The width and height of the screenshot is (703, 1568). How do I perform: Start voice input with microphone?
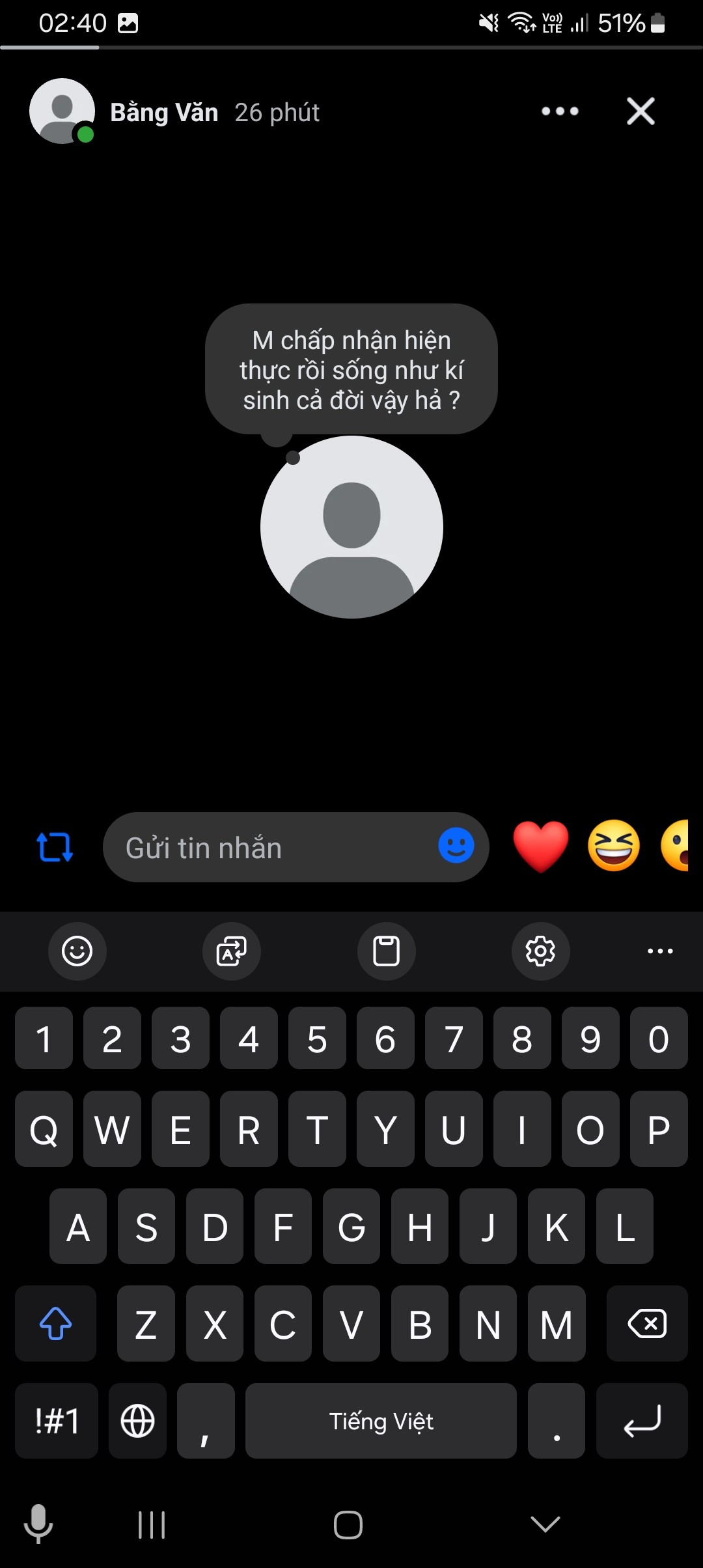point(38,1523)
